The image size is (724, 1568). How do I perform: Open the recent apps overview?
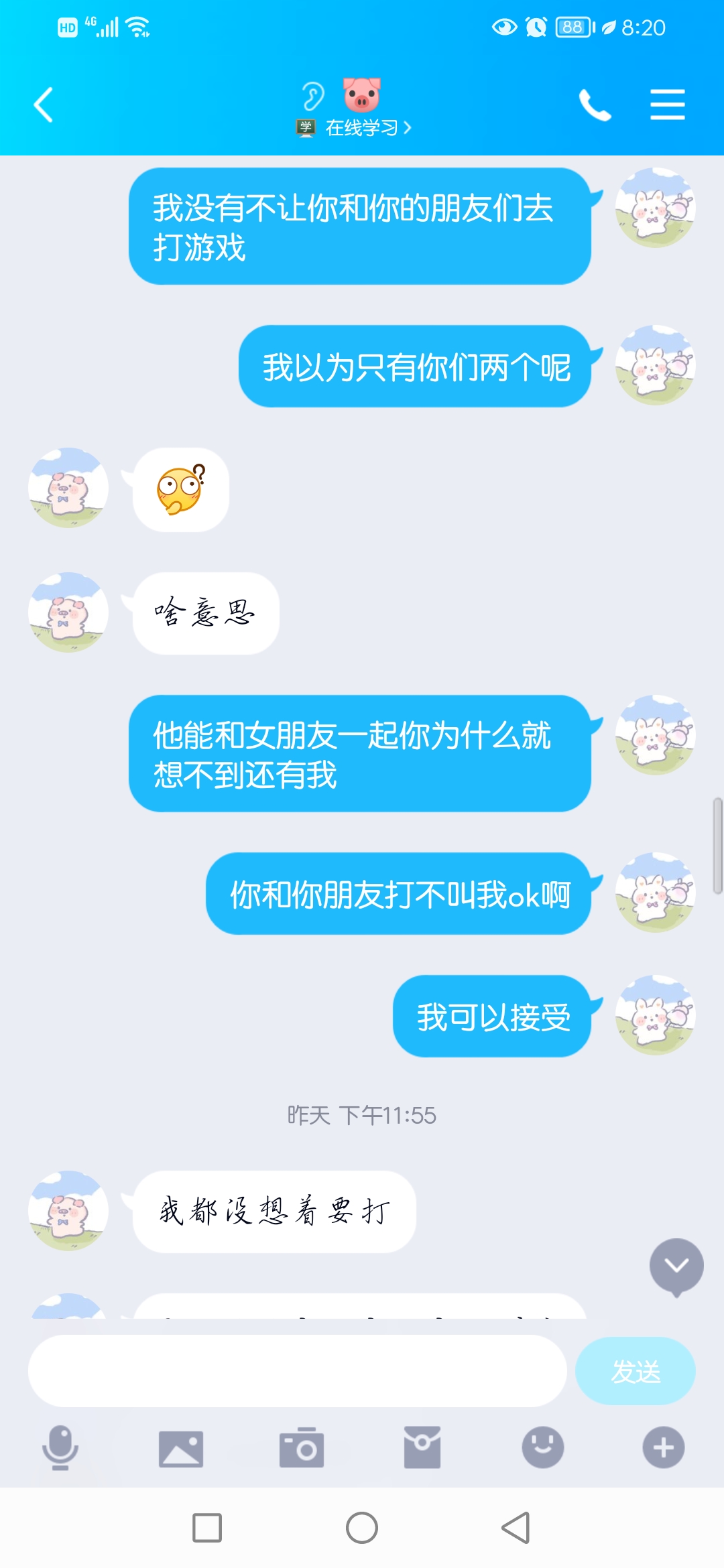point(207,1528)
